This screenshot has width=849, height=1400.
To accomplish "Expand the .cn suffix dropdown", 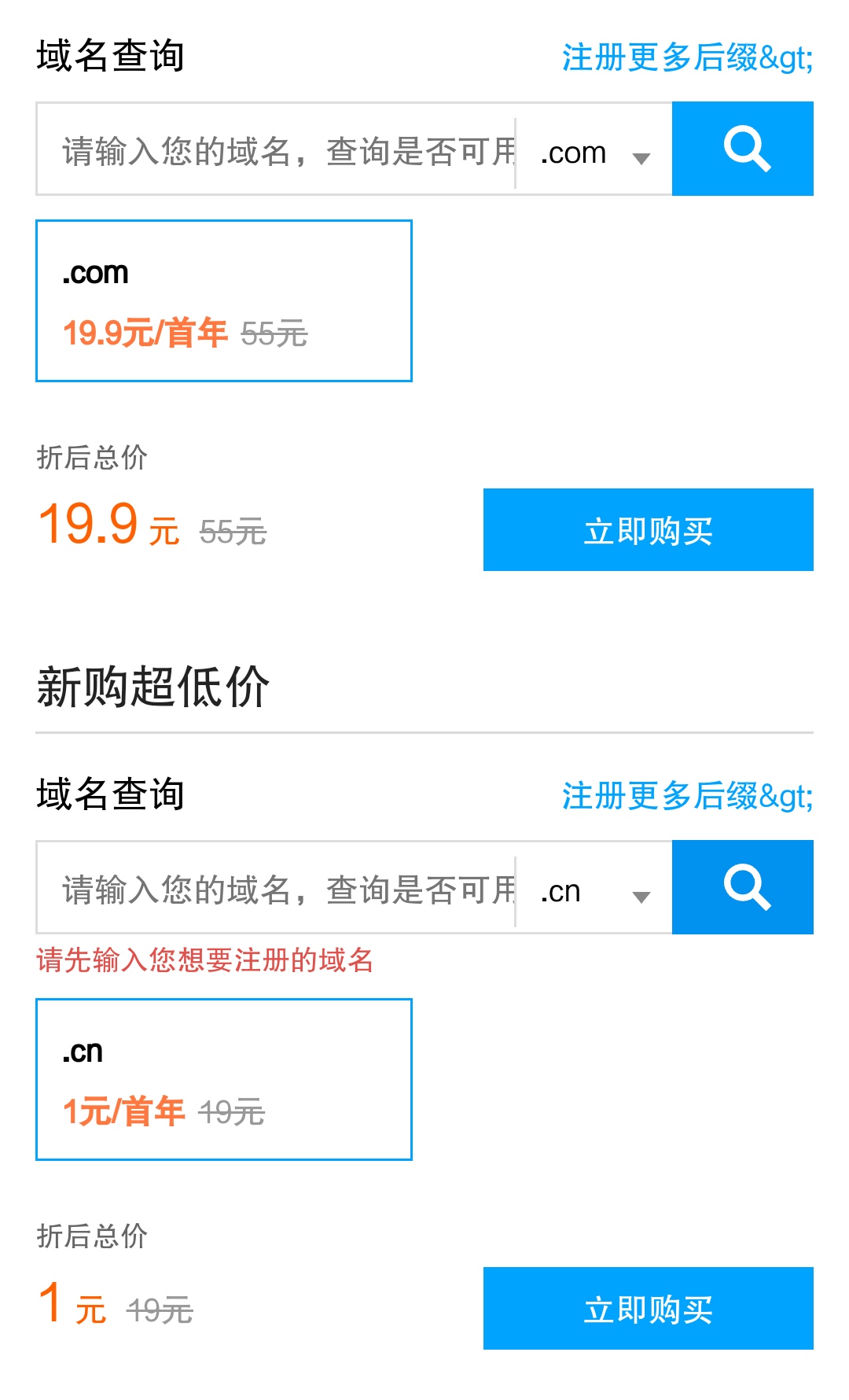I will pos(595,892).
